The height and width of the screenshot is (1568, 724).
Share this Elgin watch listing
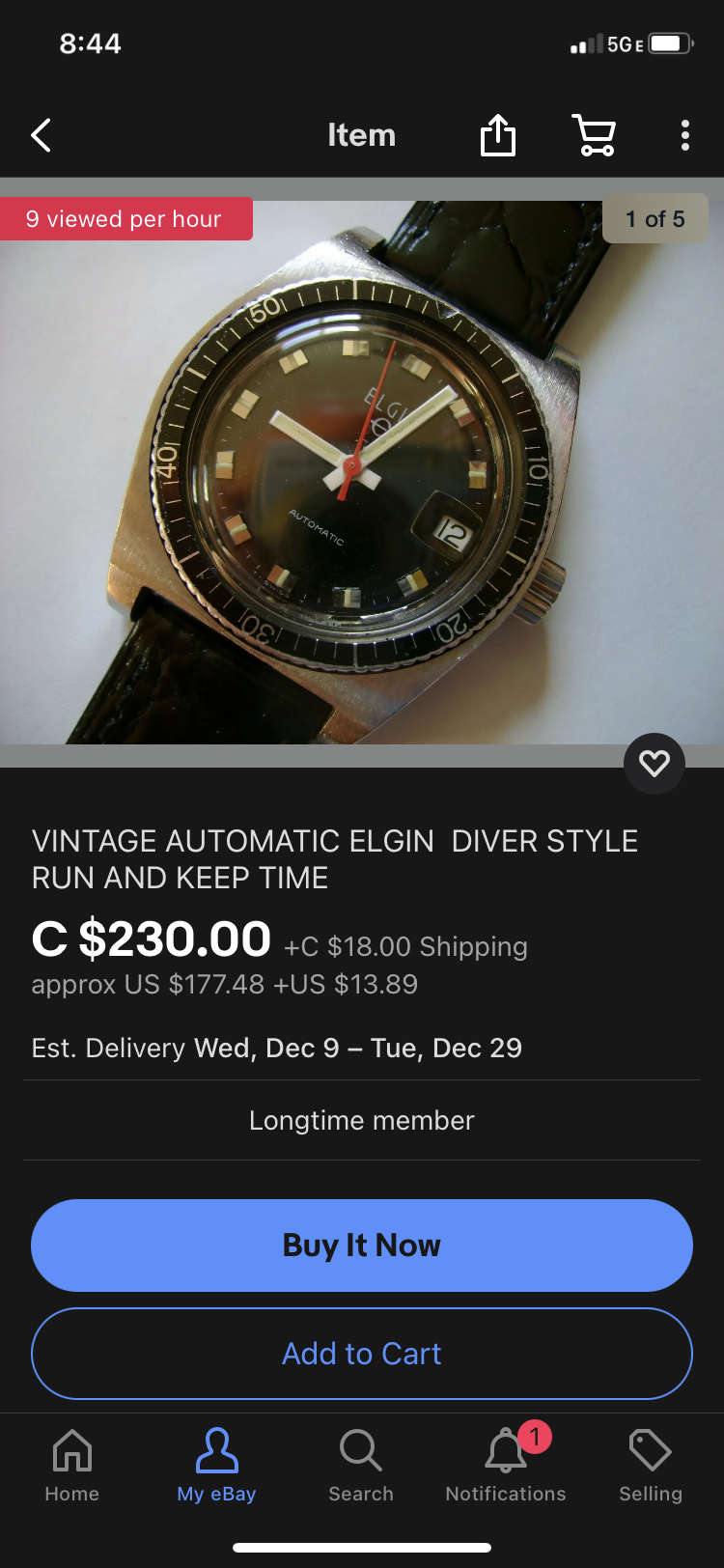pyautogui.click(x=498, y=135)
